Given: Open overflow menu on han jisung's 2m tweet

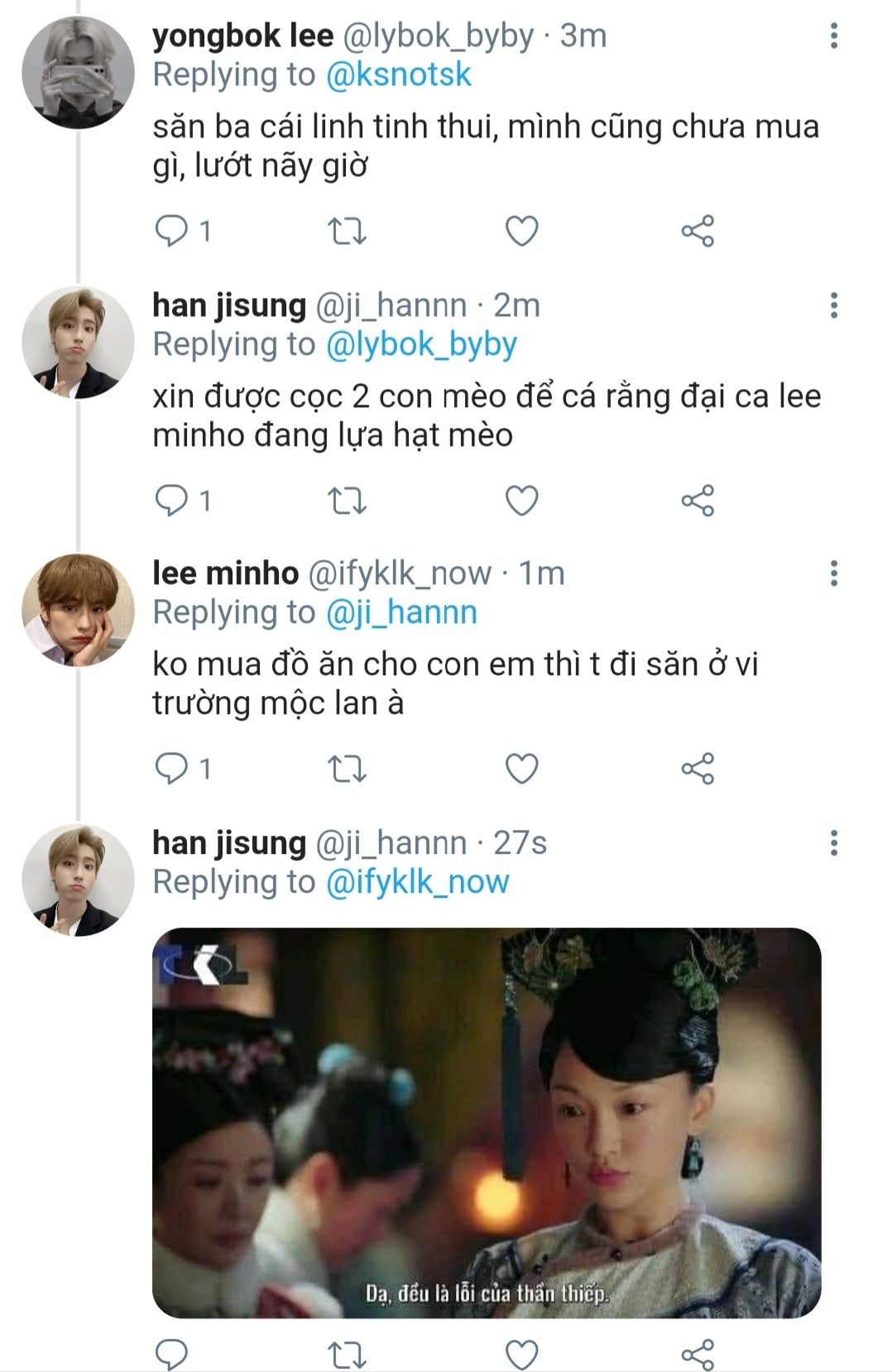Looking at the screenshot, I should click(x=833, y=305).
